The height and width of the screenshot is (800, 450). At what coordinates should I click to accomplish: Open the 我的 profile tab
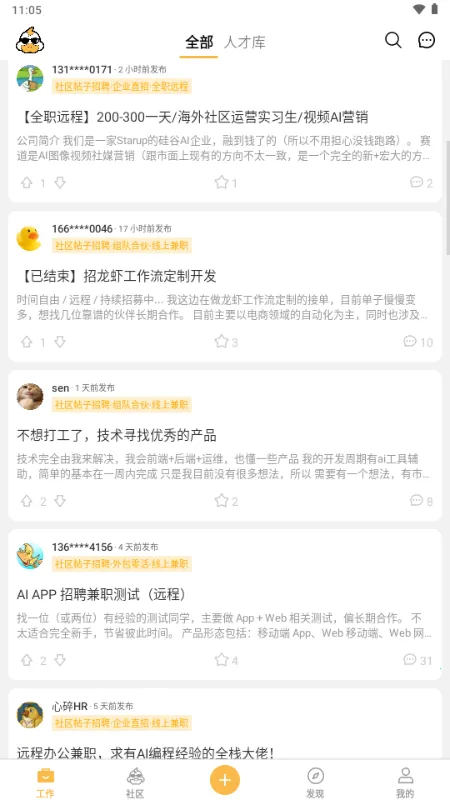[405, 783]
